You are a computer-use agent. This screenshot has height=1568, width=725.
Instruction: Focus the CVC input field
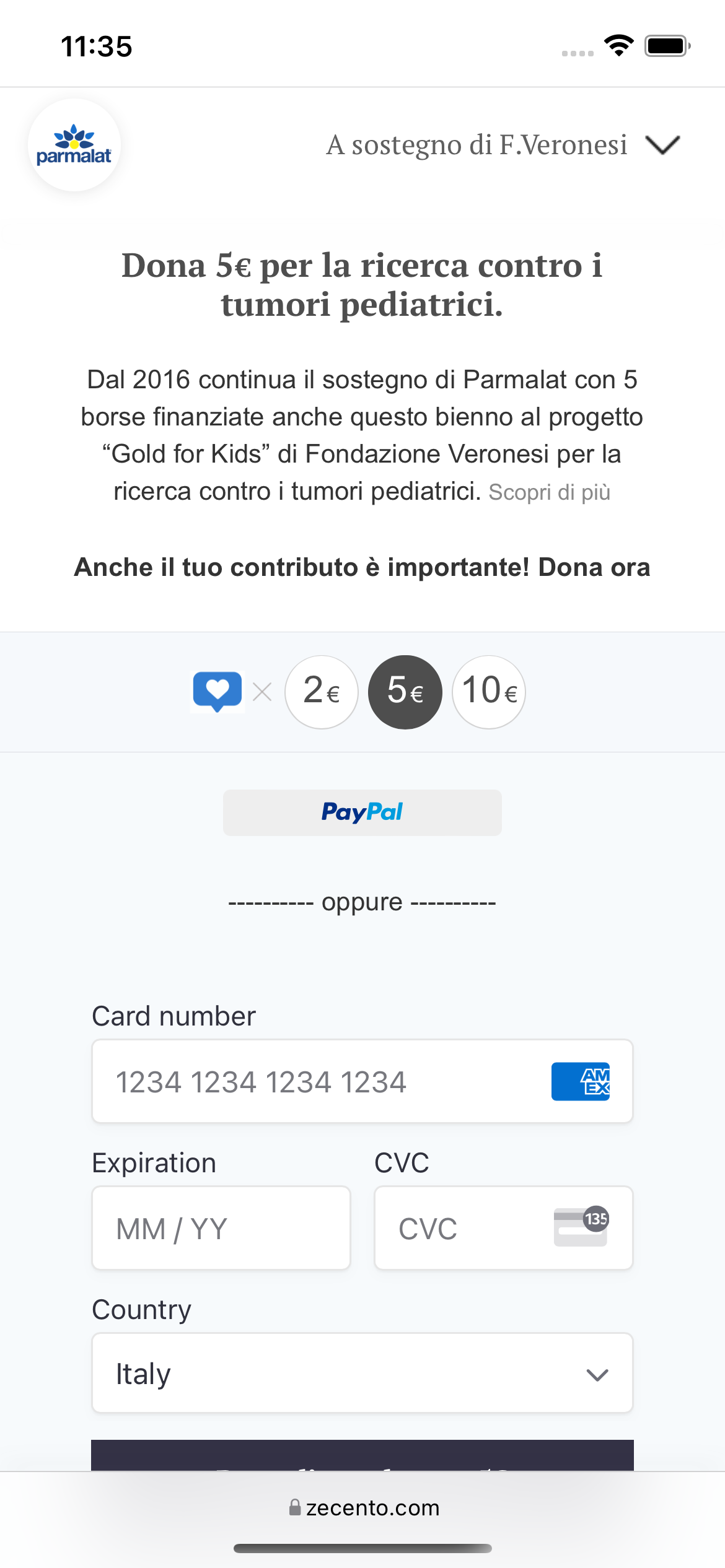point(504,1228)
